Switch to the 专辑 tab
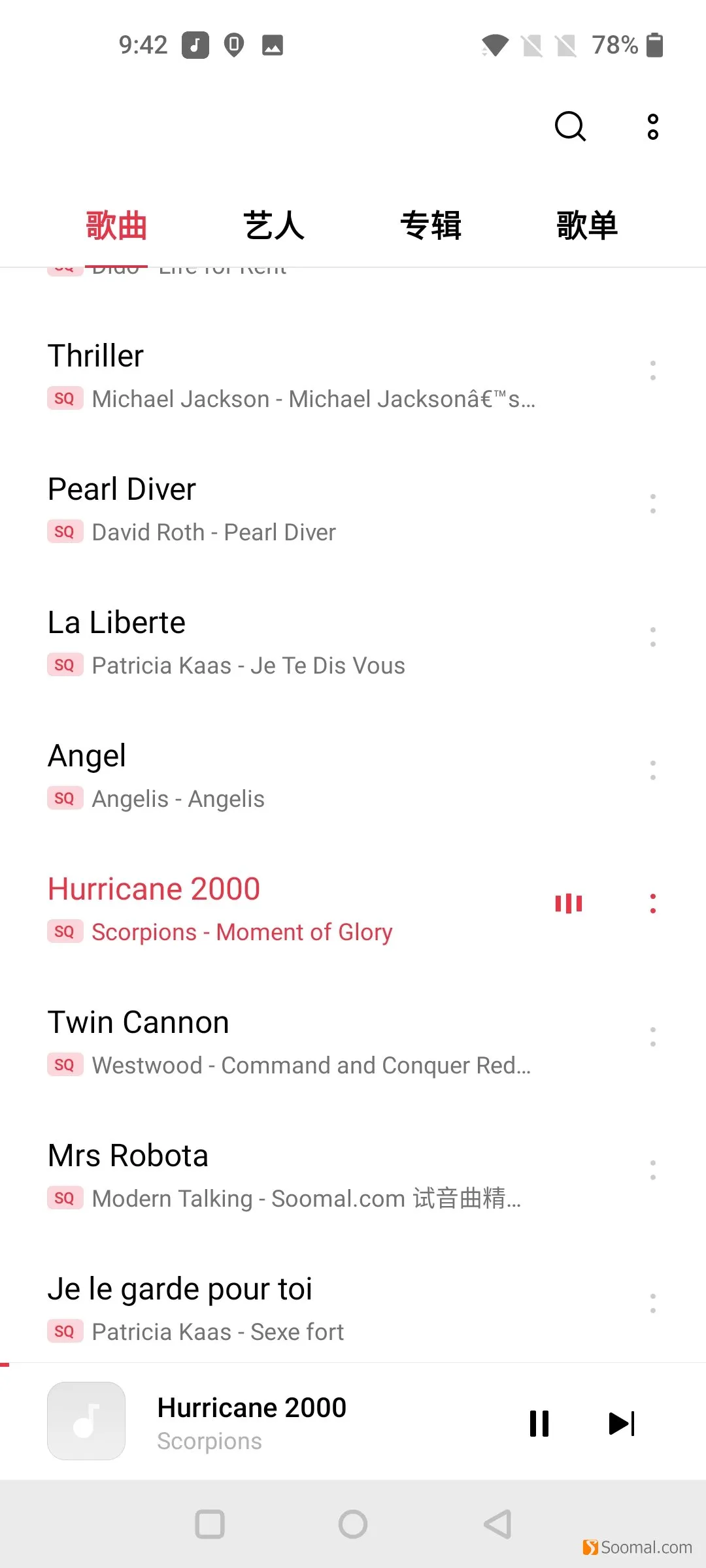706x1568 pixels. pyautogui.click(x=431, y=225)
